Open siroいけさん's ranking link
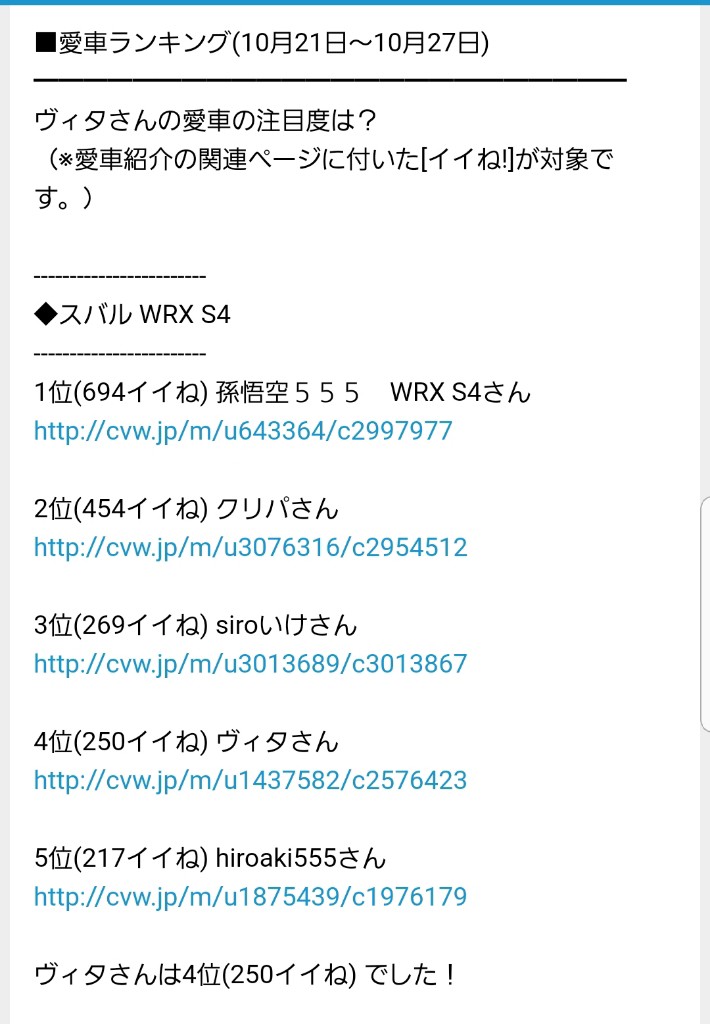Screen dimensions: 710x1024 (250, 664)
